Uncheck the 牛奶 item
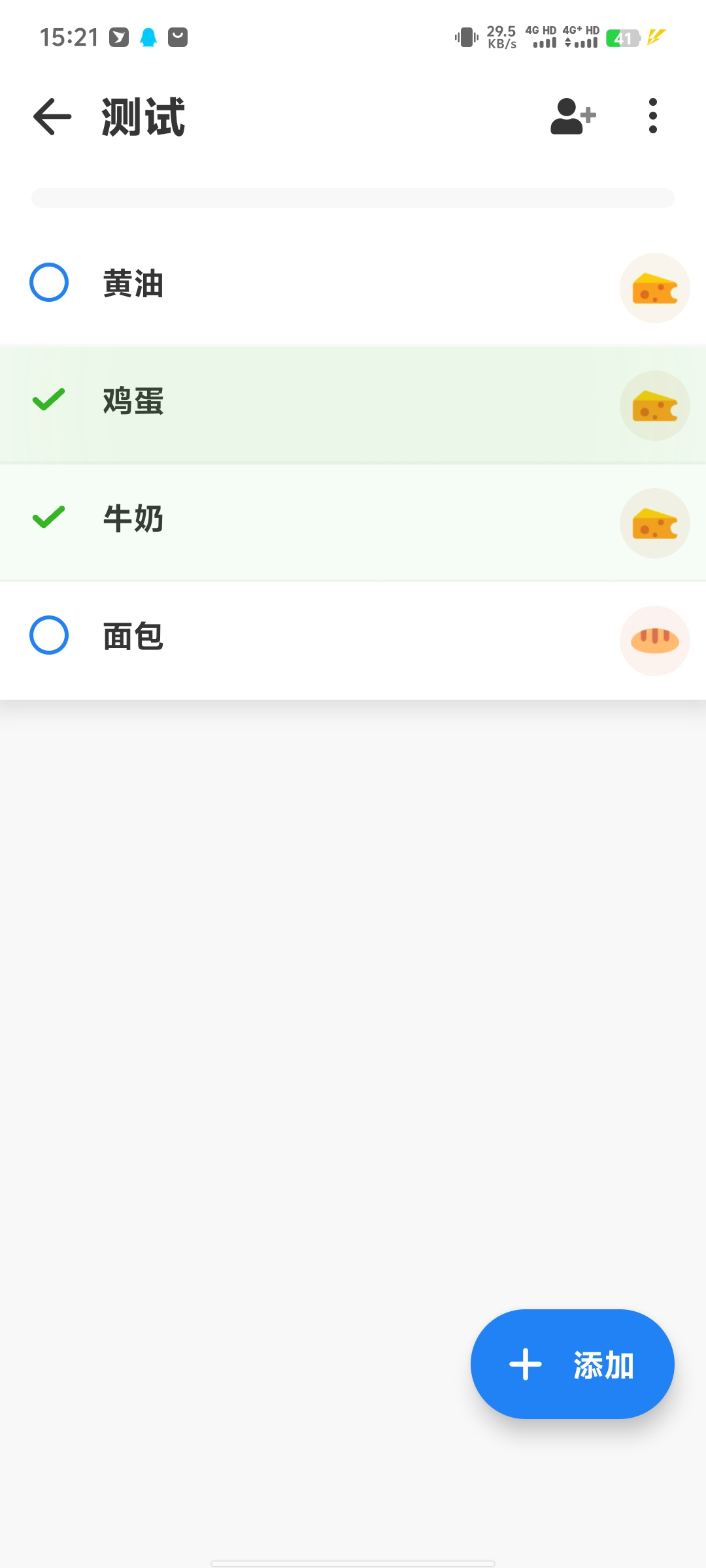Viewport: 706px width, 1568px height. (49, 517)
